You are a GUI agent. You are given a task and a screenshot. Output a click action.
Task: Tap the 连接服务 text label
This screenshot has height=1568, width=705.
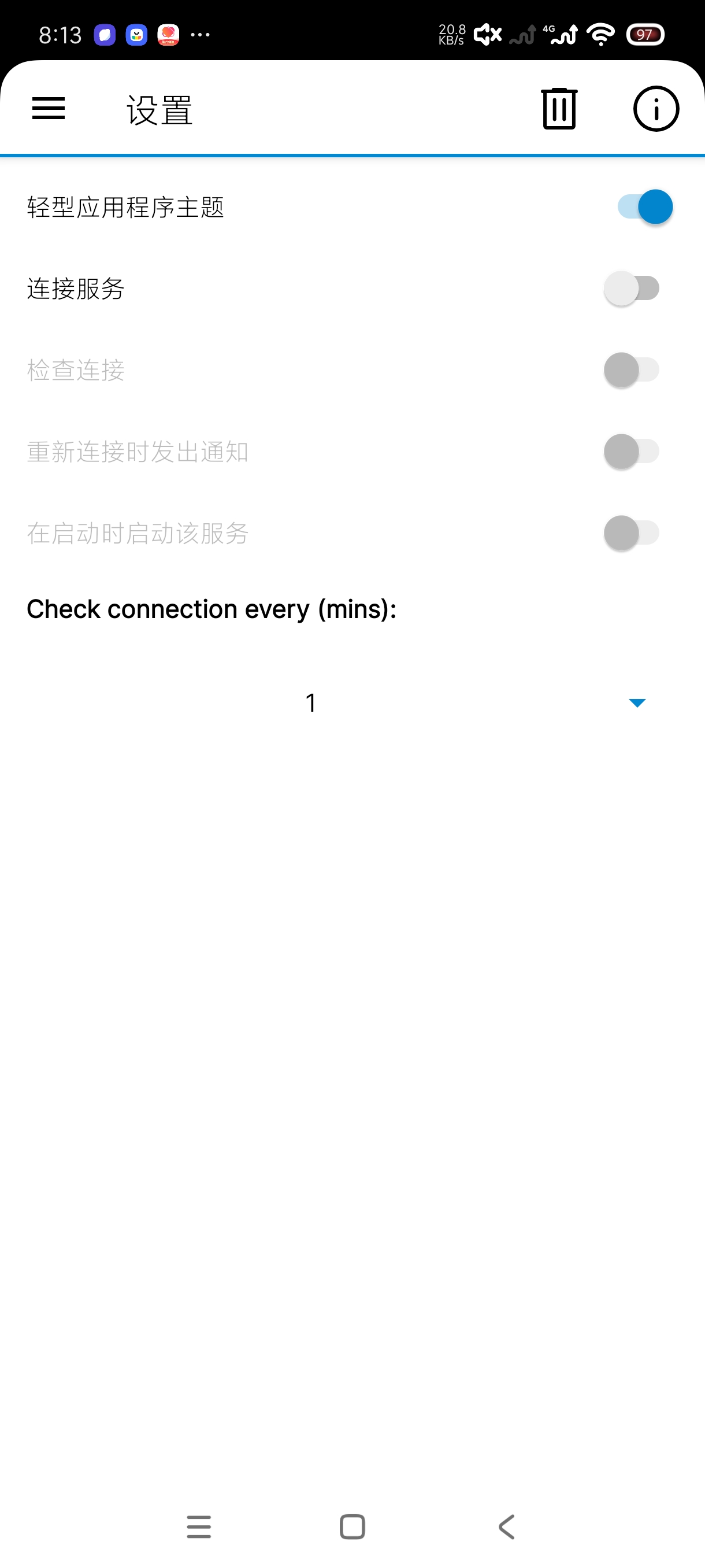[75, 290]
